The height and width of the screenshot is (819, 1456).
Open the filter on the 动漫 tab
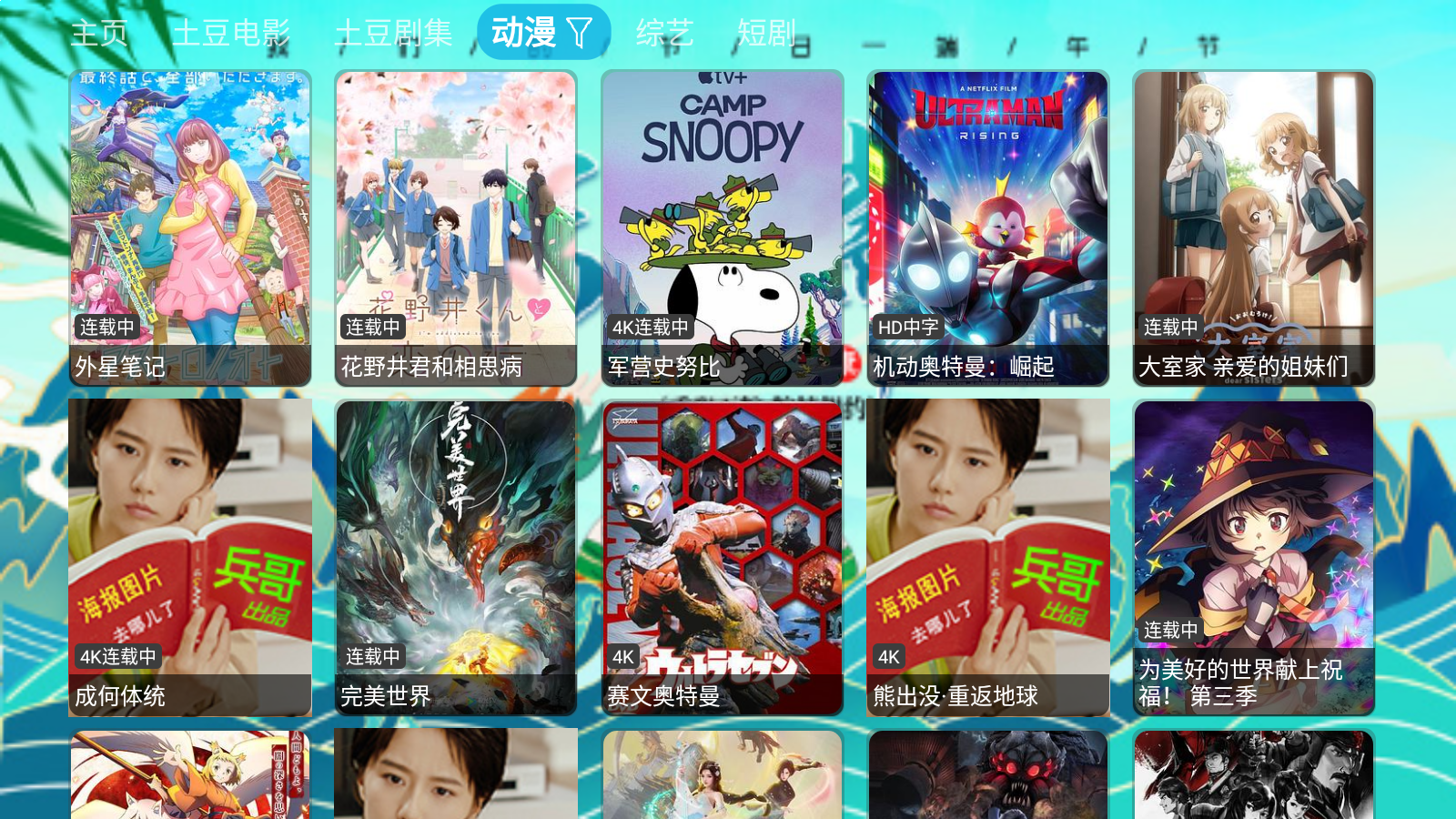580,33
